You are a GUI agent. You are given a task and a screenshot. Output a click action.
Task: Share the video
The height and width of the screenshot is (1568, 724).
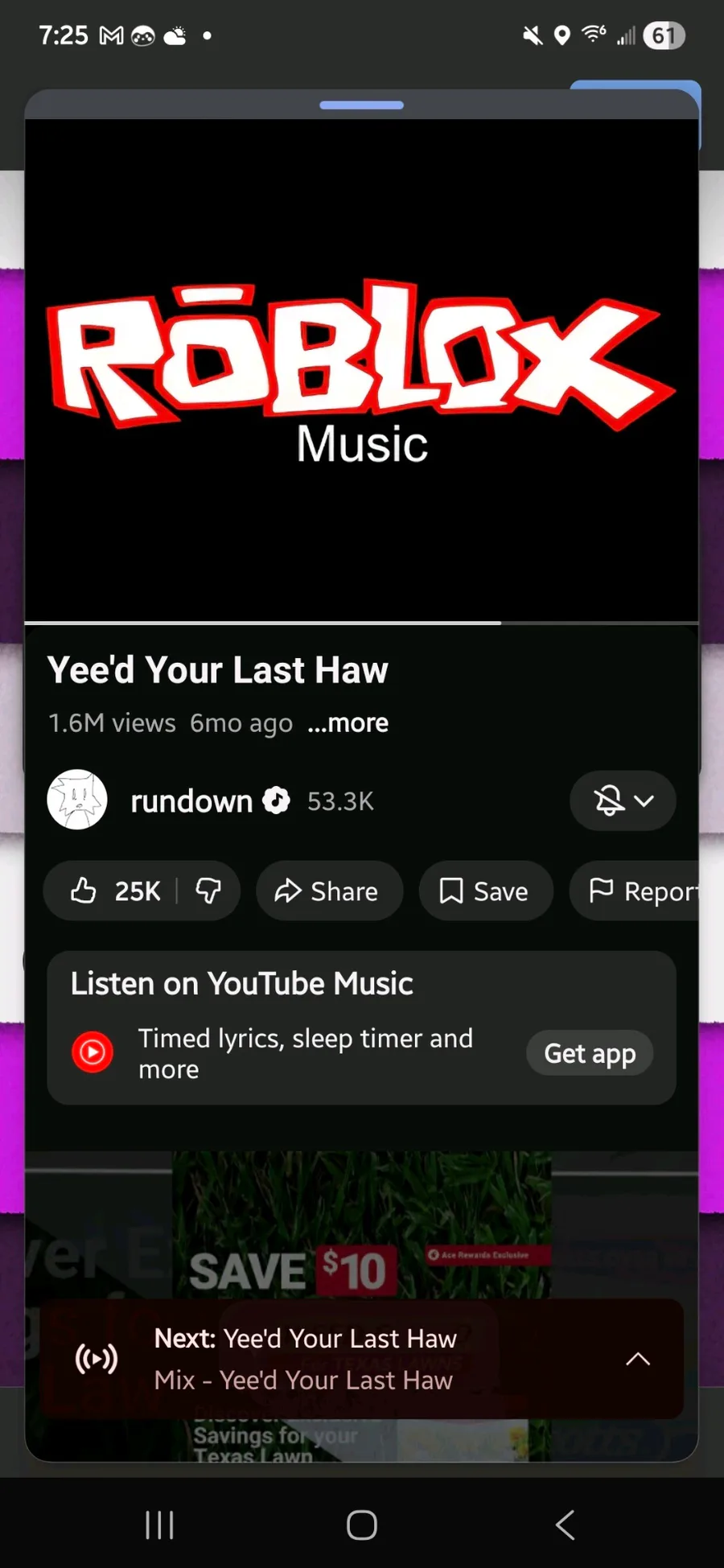tap(328, 891)
